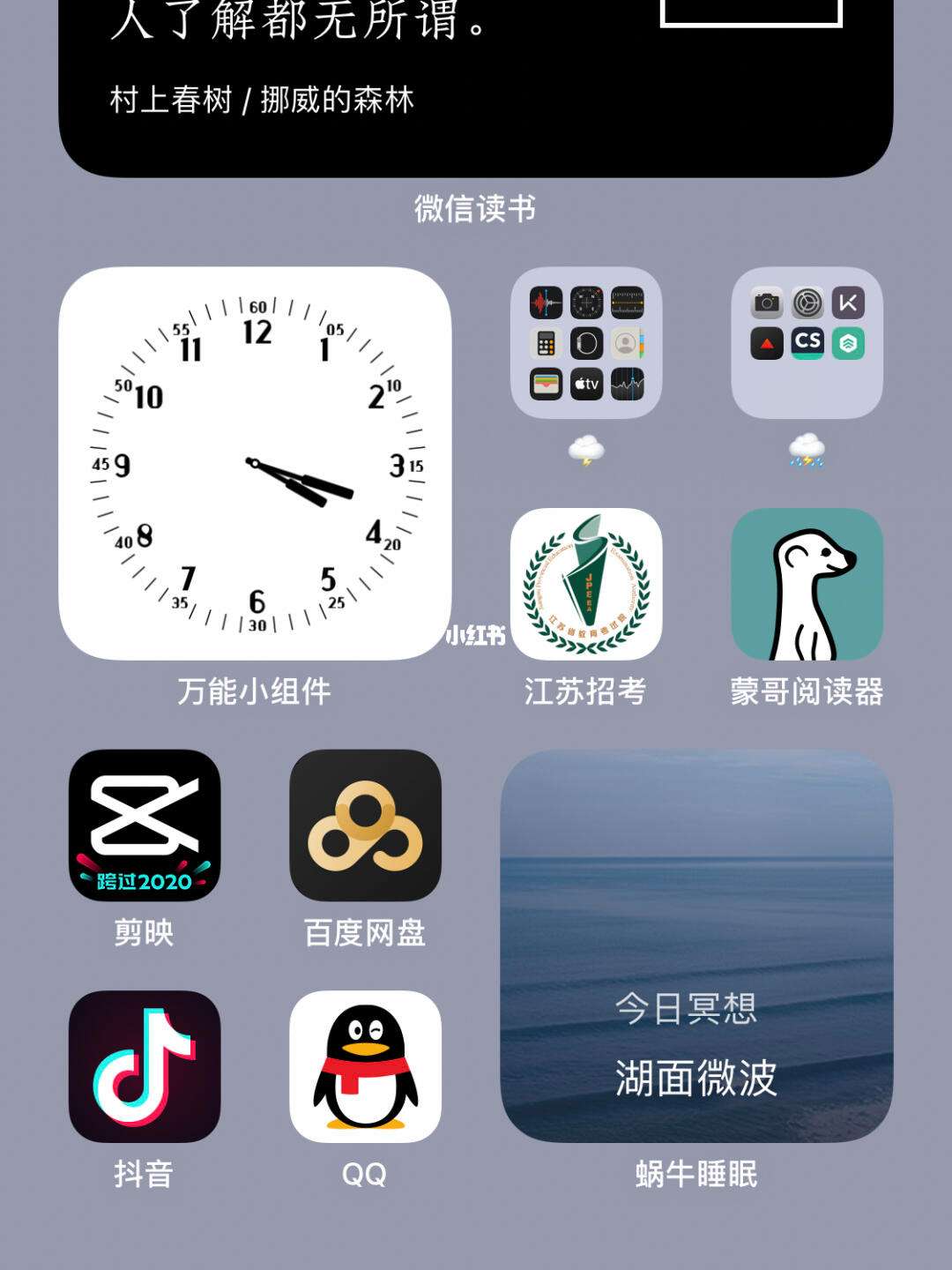Open the folder containing Apple TV and Wallet
The image size is (952, 1270).
pos(586,343)
